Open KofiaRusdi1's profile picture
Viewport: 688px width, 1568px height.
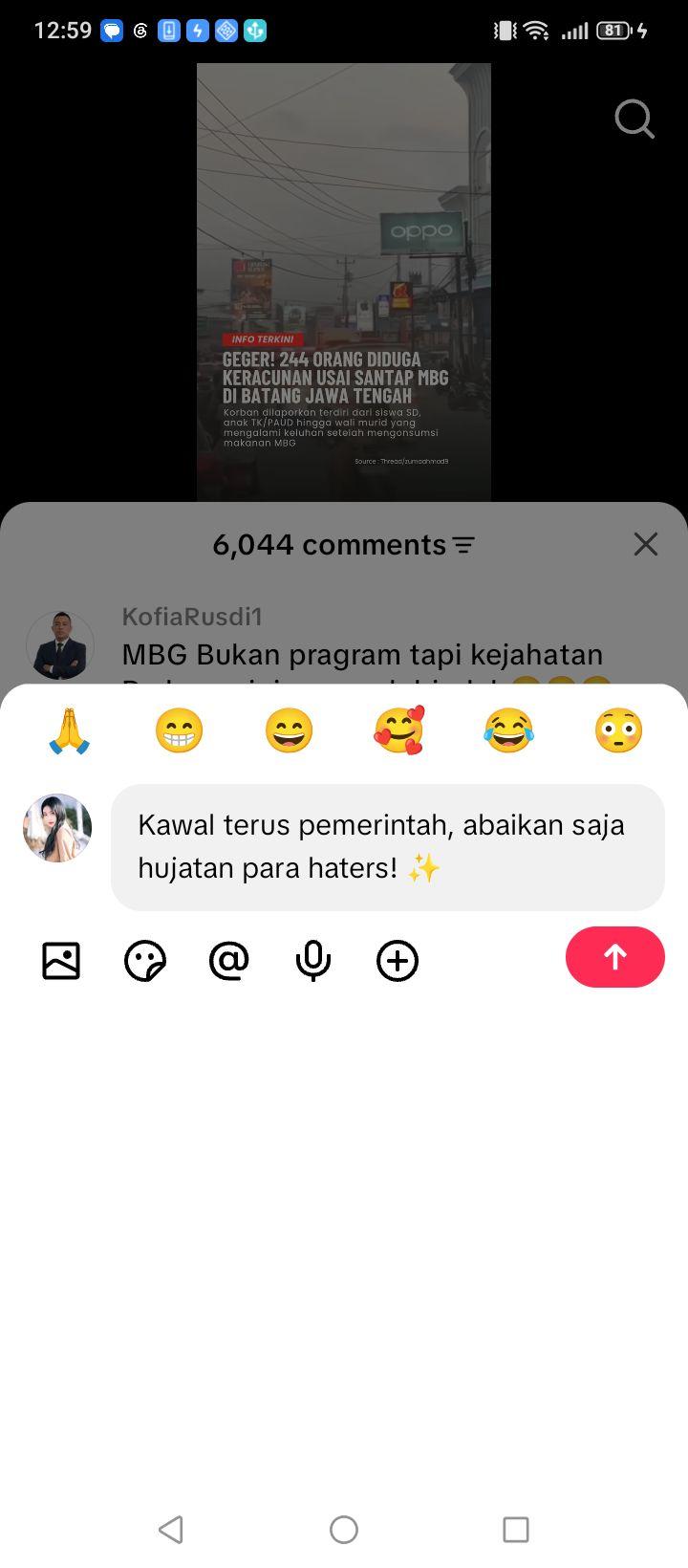pos(60,645)
